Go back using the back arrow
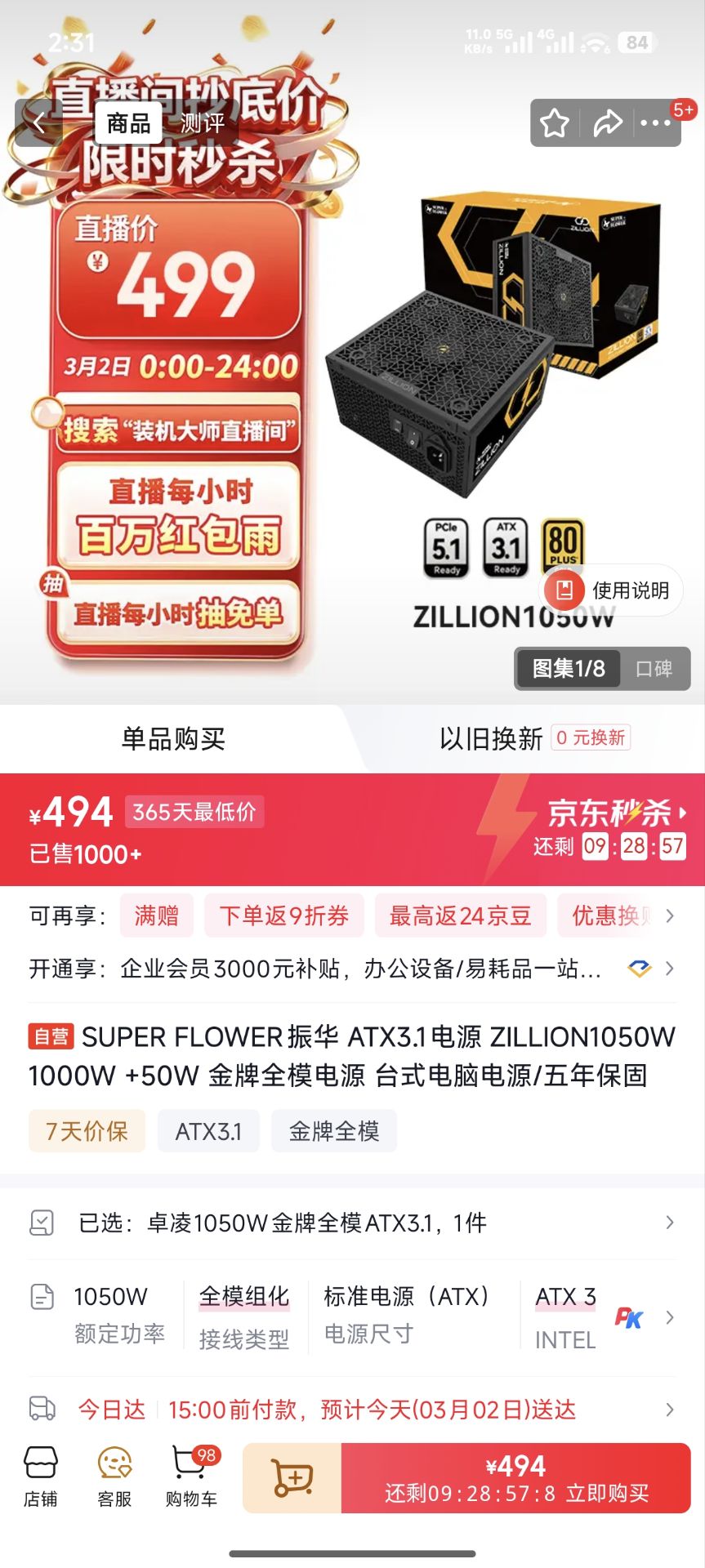The image size is (705, 1568). [38, 123]
